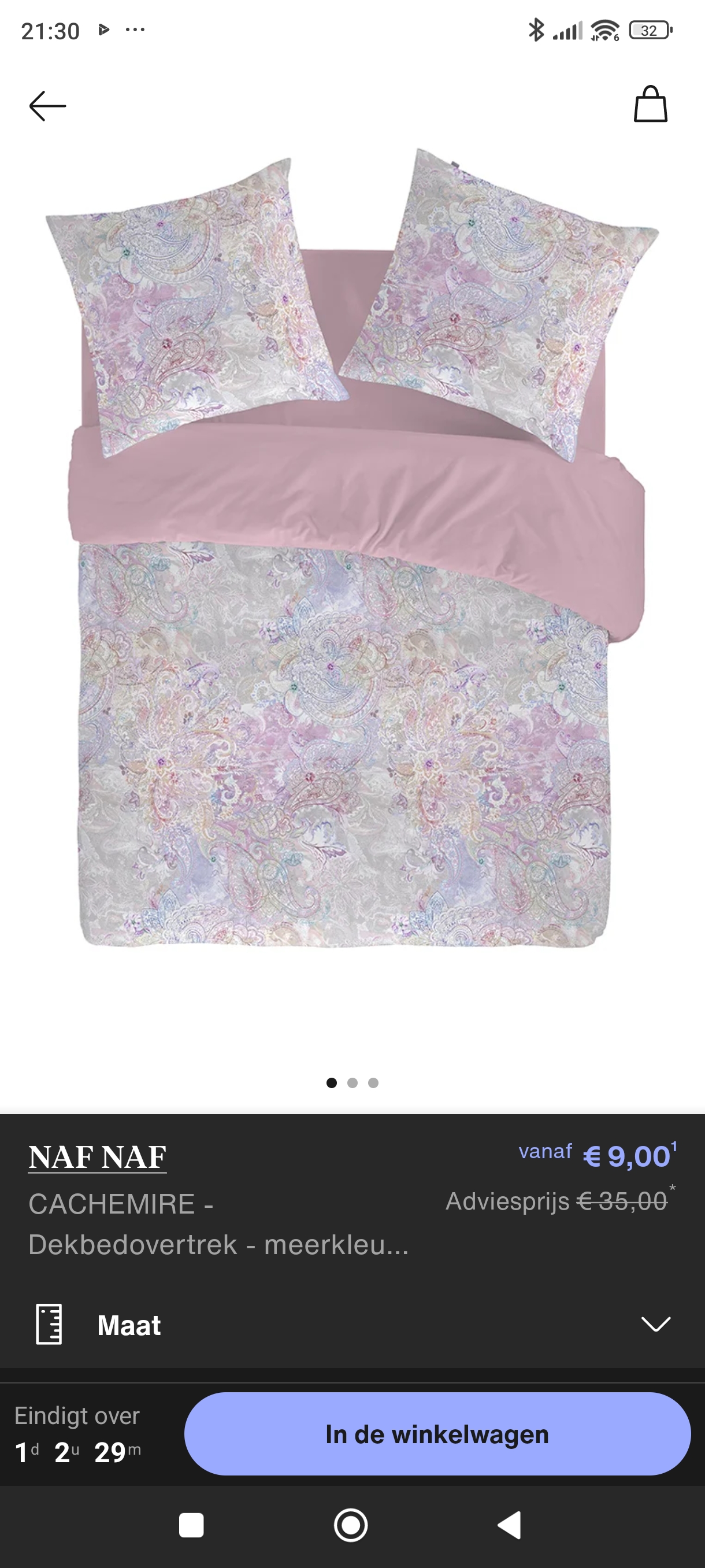Screen dimensions: 705x1568
Task: Open recent apps via square button
Action: click(191, 1525)
